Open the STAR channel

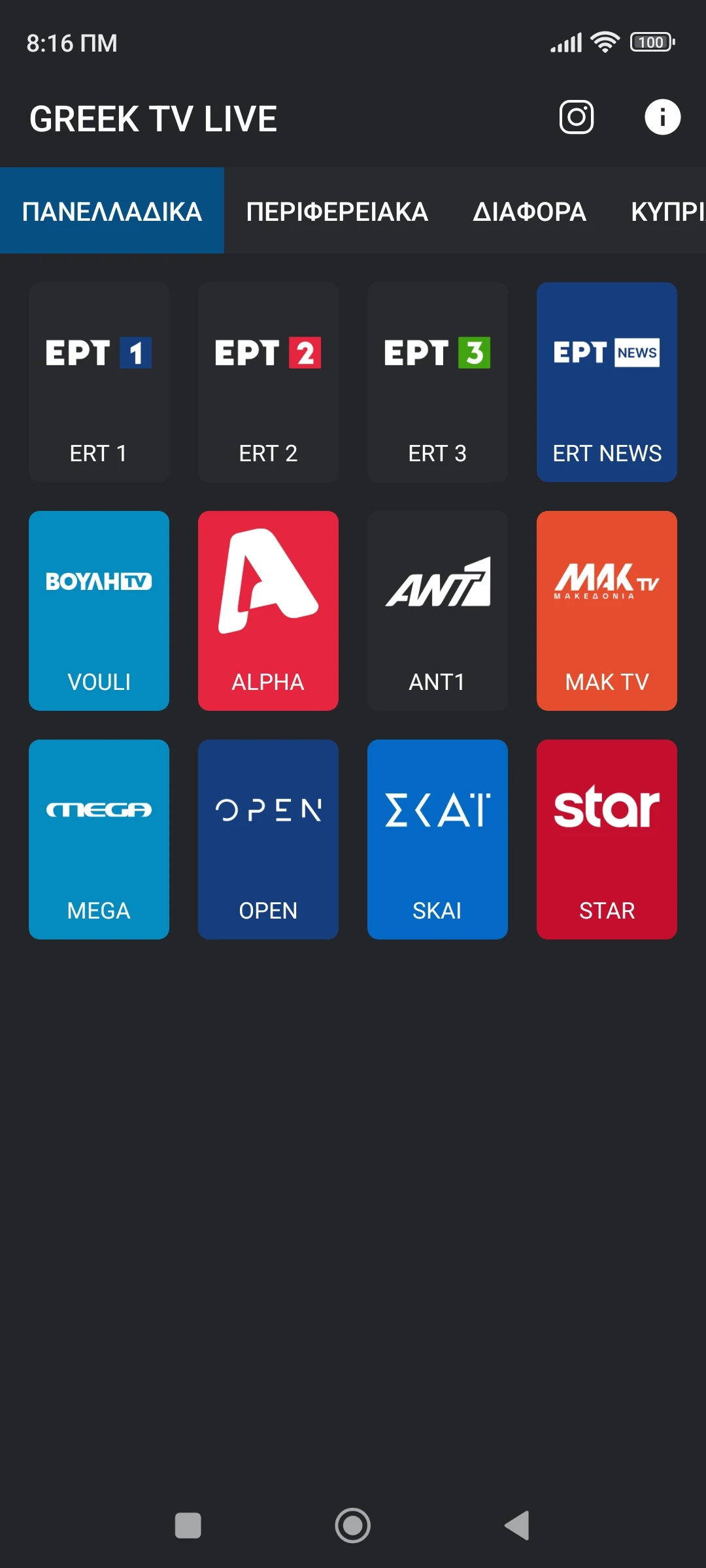click(x=607, y=840)
